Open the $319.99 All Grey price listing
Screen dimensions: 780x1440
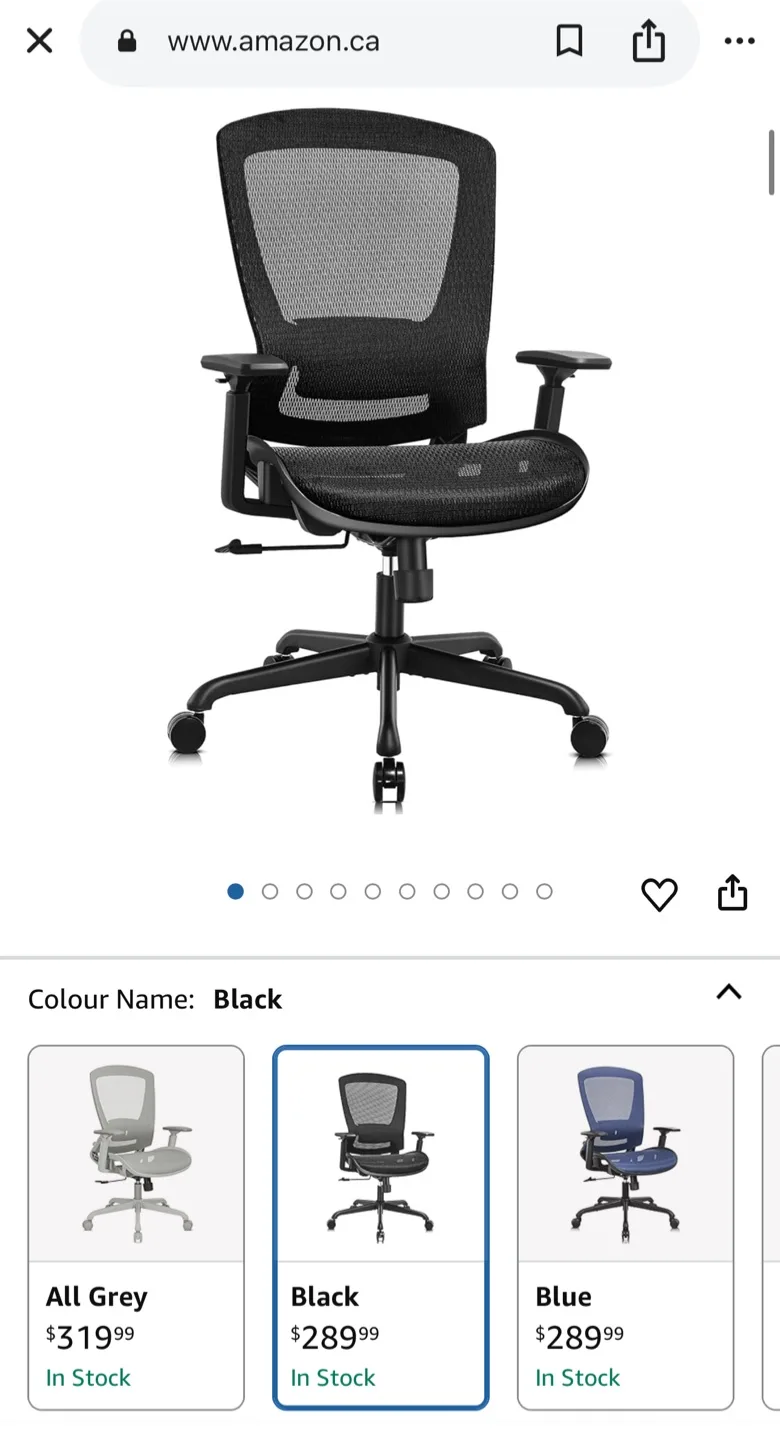click(x=88, y=1335)
